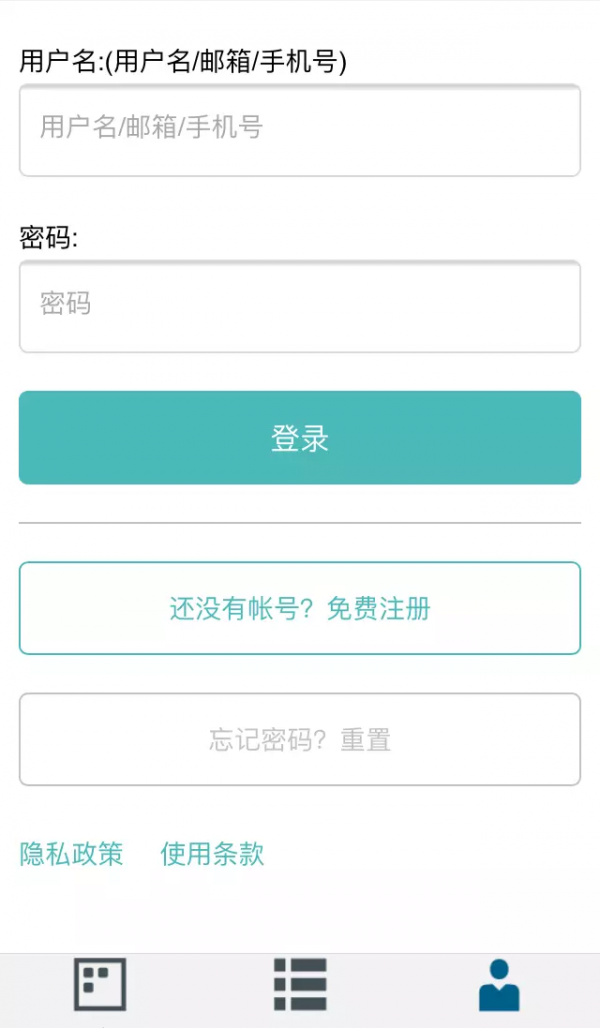The height and width of the screenshot is (1028, 600).
Task: Focus the username/email/phone input field
Action: (x=300, y=130)
